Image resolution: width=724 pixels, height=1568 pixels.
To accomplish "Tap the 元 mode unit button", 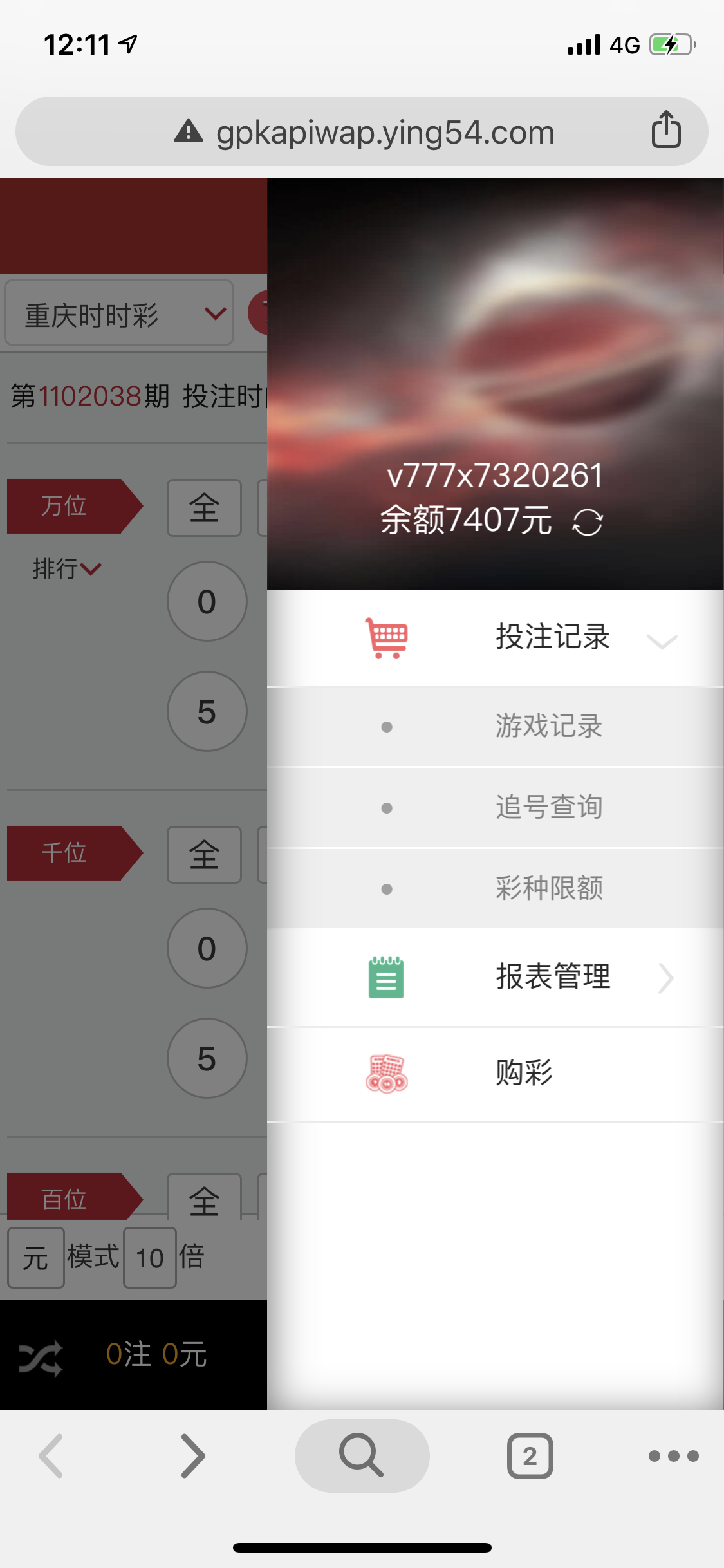I will coord(36,1257).
